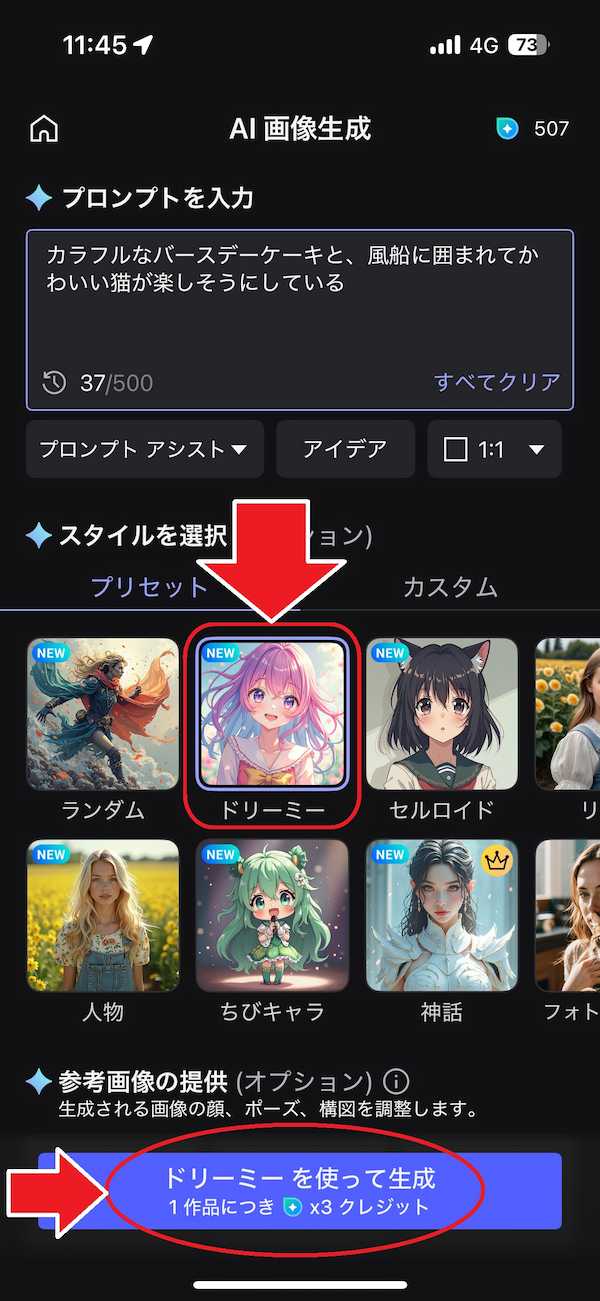Open prompt history clock icon

54,382
